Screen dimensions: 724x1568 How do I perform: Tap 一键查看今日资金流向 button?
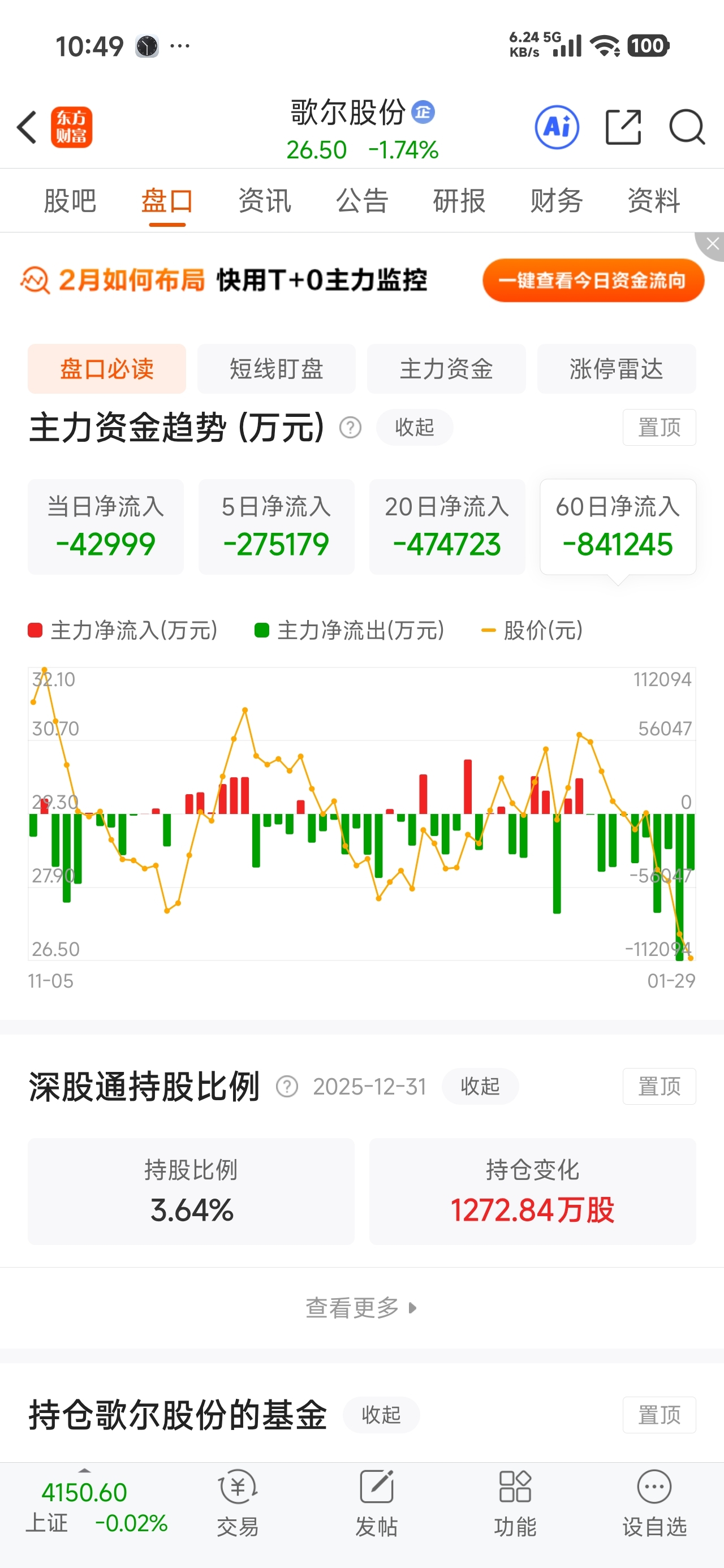593,280
